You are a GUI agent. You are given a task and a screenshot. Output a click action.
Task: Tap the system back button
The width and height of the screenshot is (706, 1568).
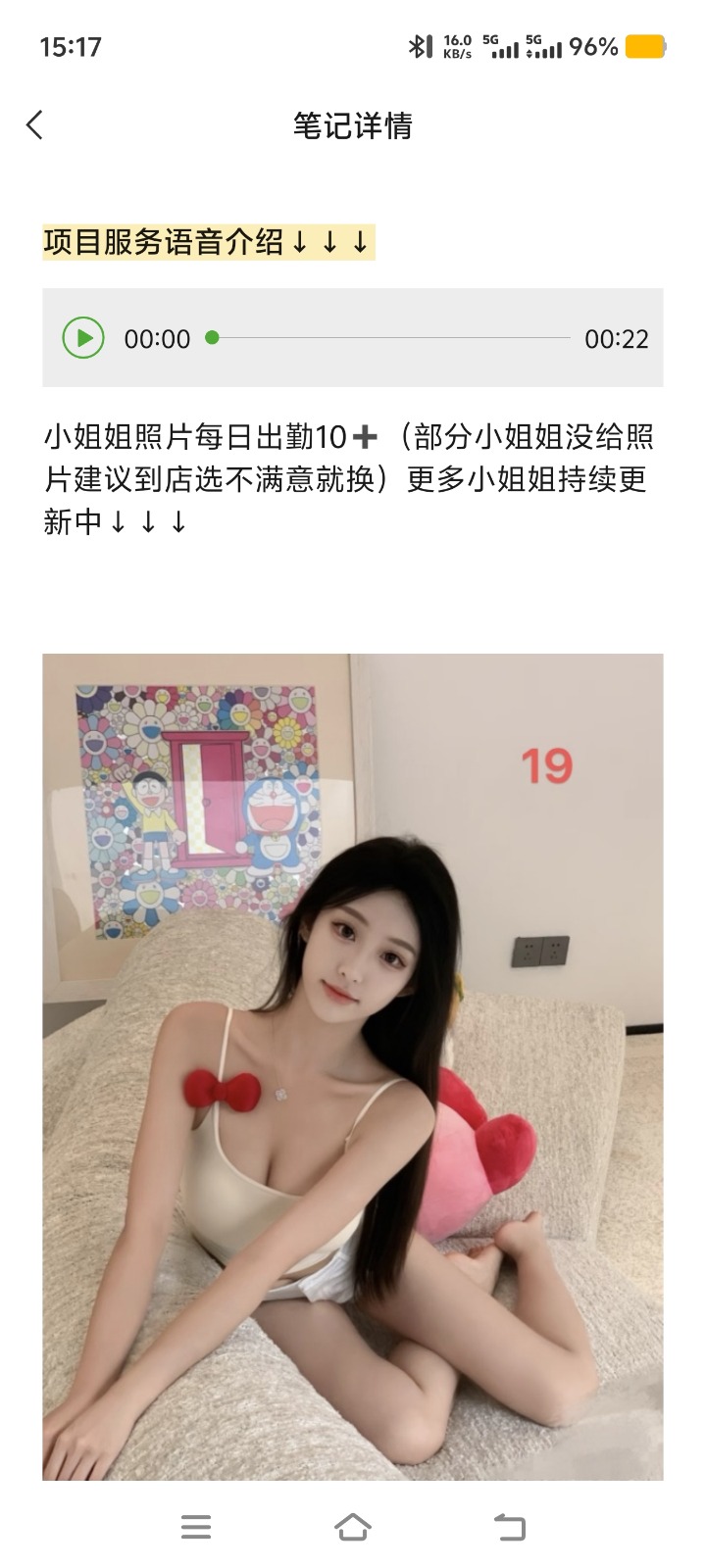[x=510, y=1526]
